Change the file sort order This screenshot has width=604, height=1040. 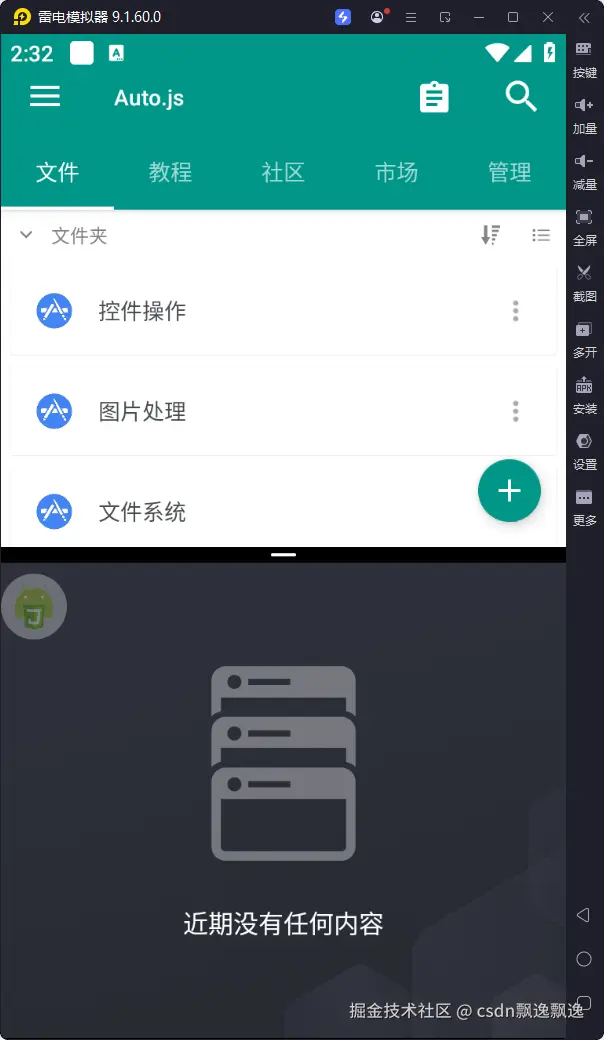[490, 235]
